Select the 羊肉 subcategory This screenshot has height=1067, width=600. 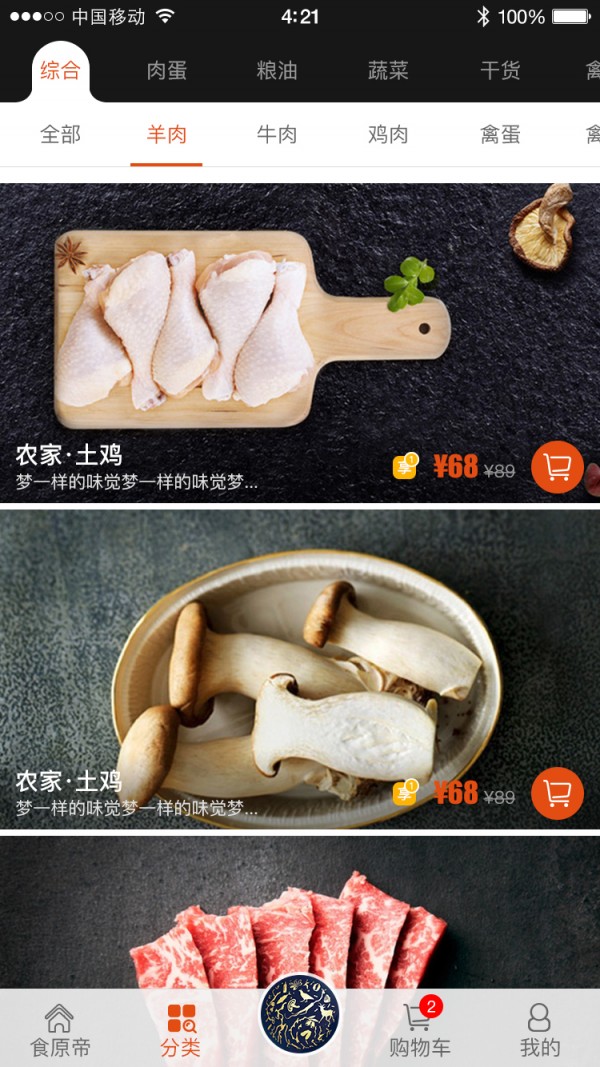coord(167,134)
